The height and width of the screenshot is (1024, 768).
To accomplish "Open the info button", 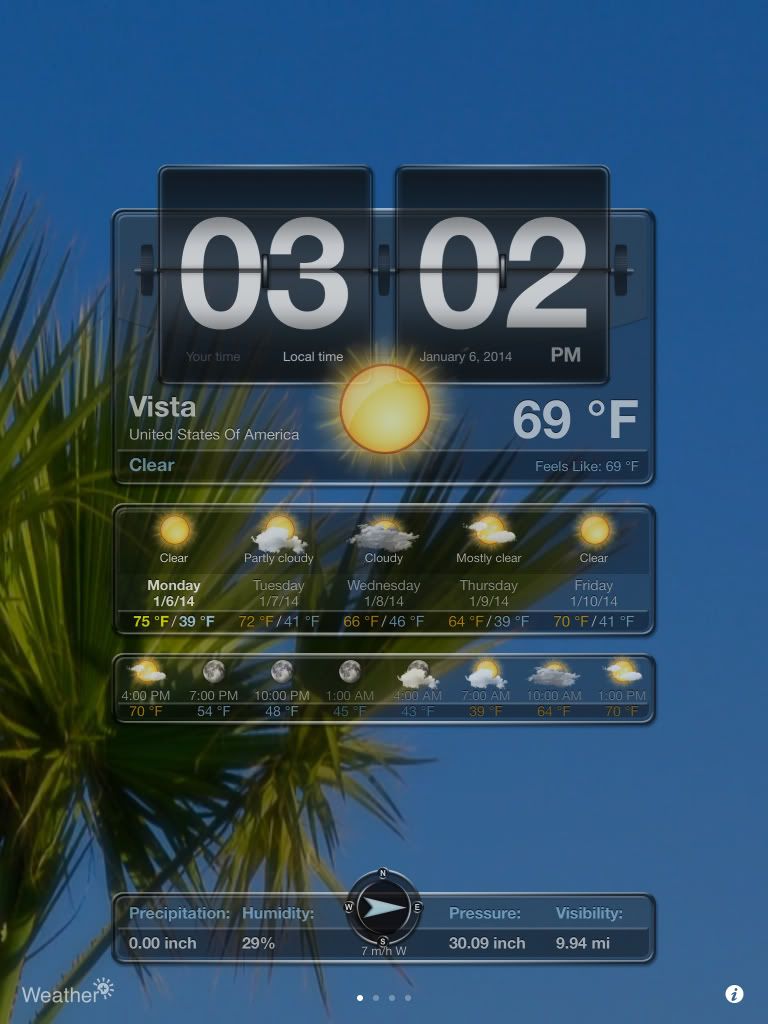I will click(734, 994).
